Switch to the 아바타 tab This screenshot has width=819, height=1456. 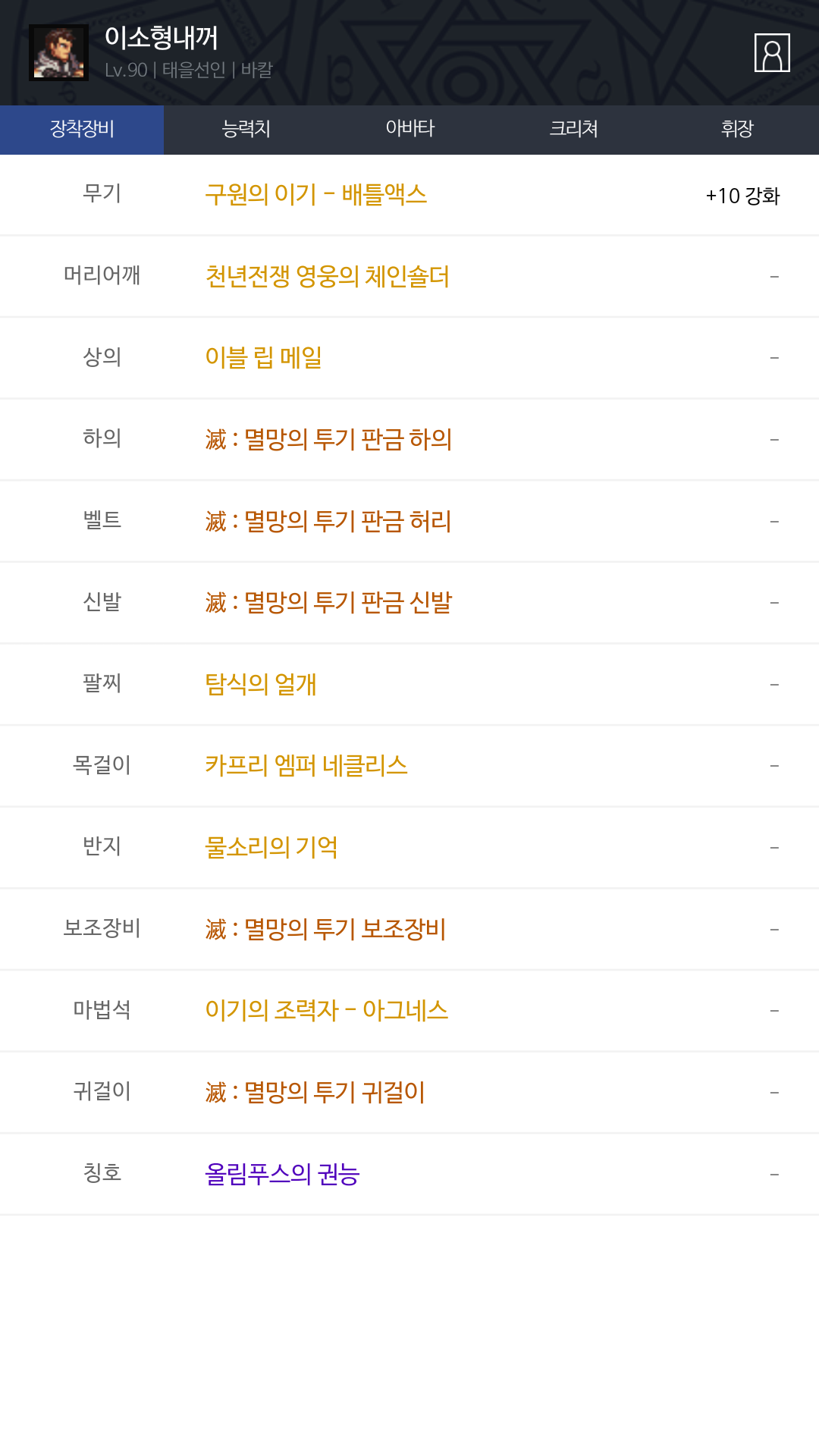409,130
